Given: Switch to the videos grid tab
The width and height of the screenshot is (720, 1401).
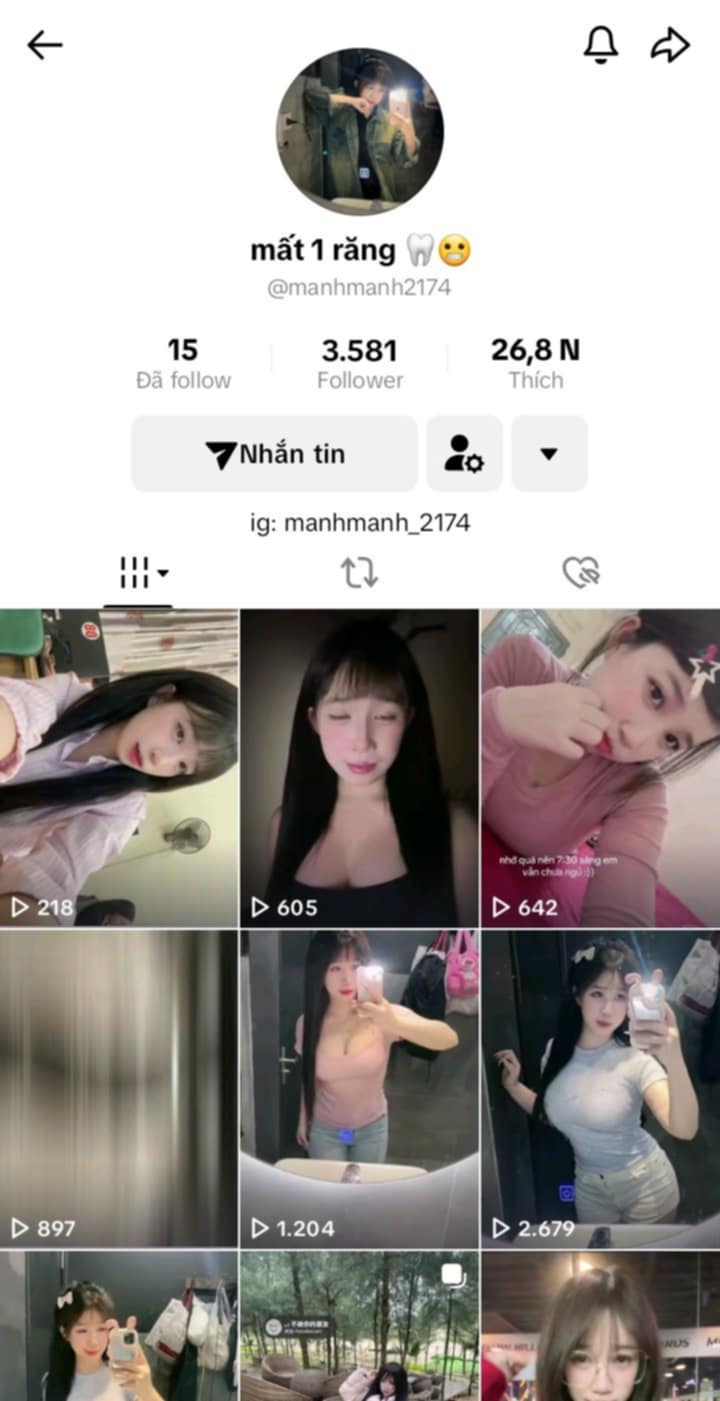Looking at the screenshot, I should point(139,574).
